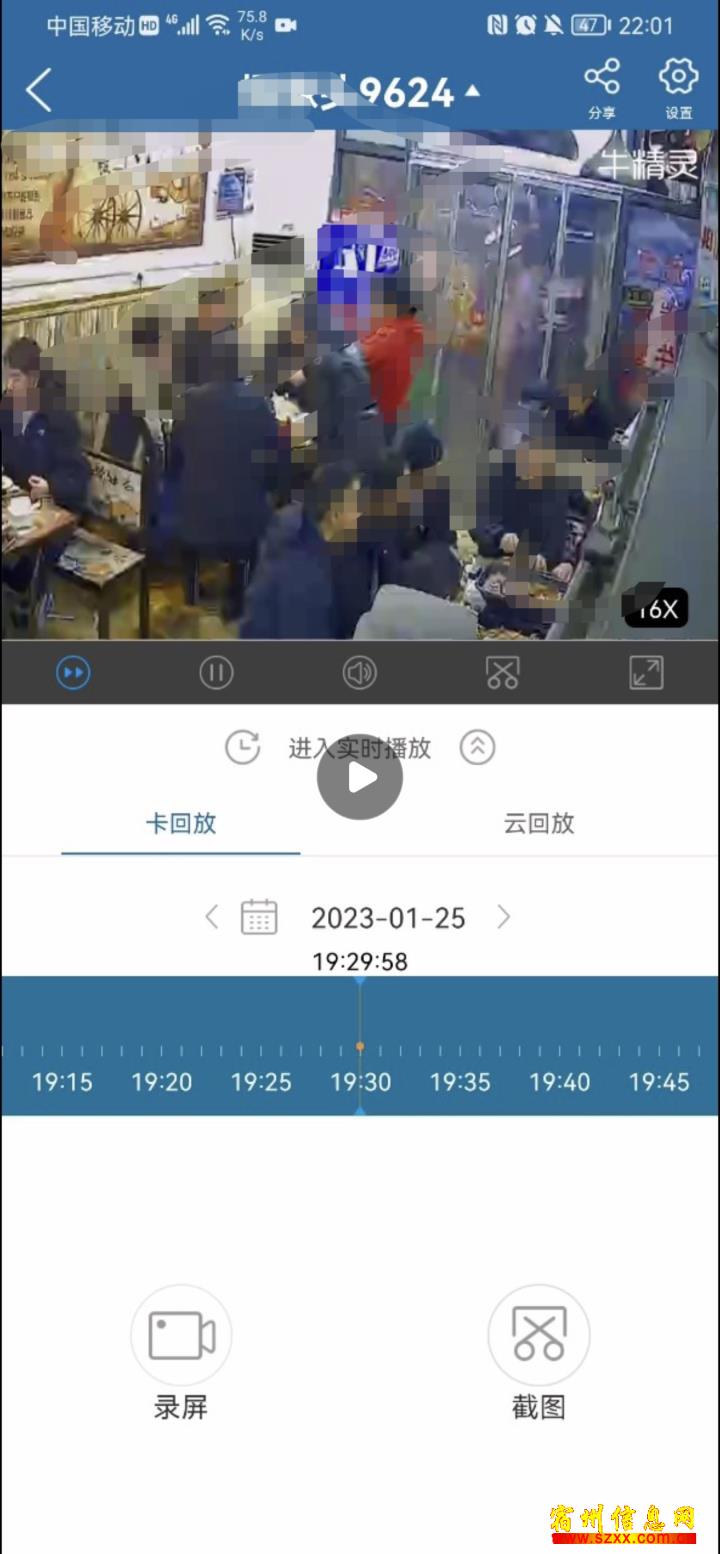This screenshot has width=720, height=1554.
Task: Toggle the playback sound
Action: coord(359,673)
